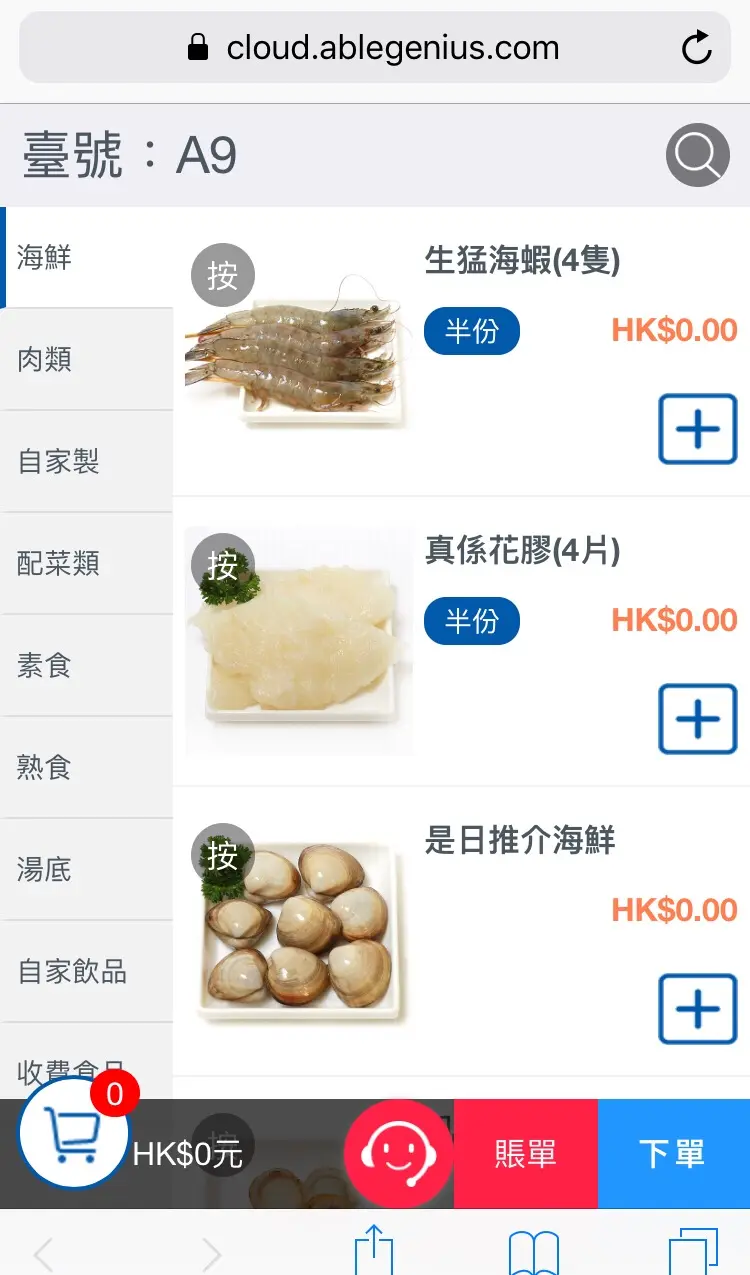Open the search magnifier icon
The width and height of the screenshot is (750, 1275).
pos(697,155)
